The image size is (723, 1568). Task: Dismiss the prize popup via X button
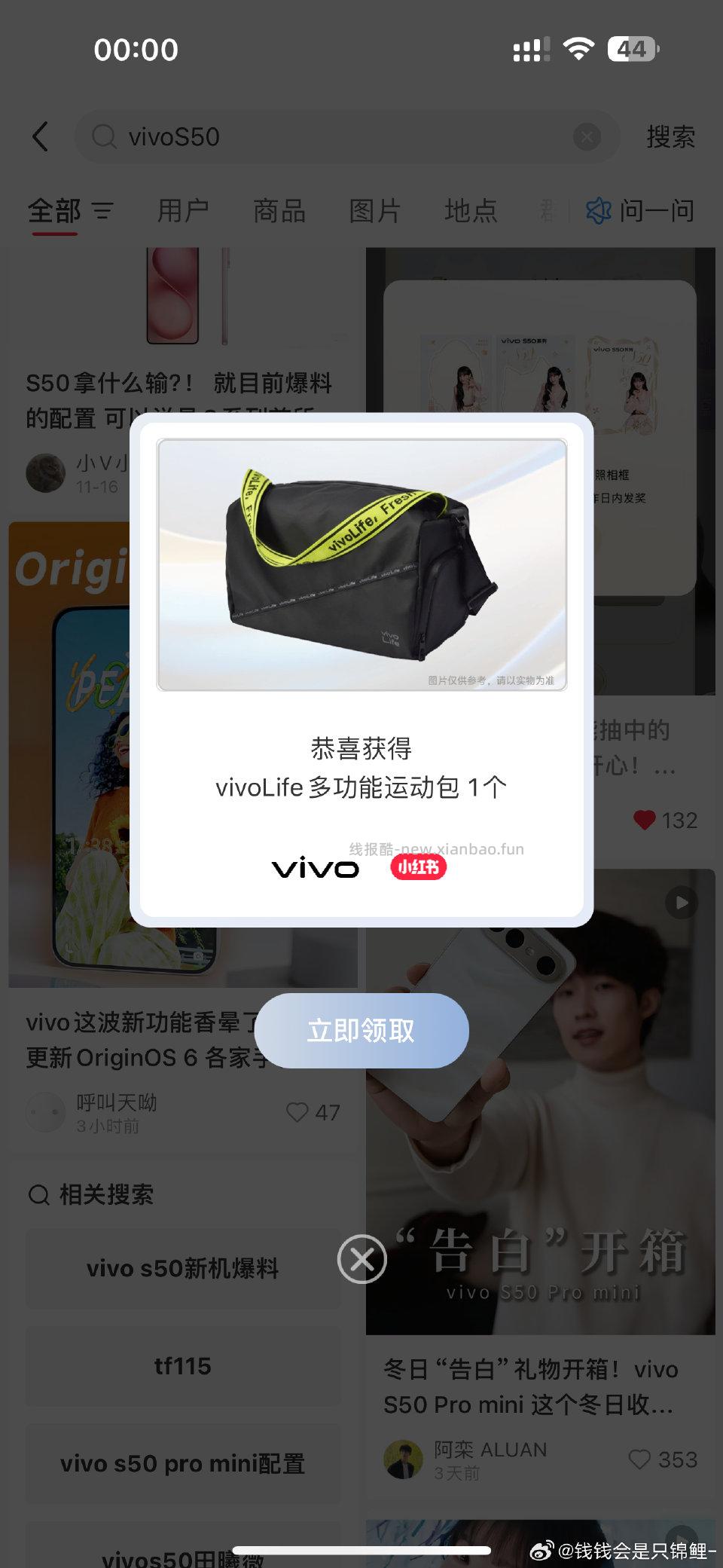click(361, 1258)
